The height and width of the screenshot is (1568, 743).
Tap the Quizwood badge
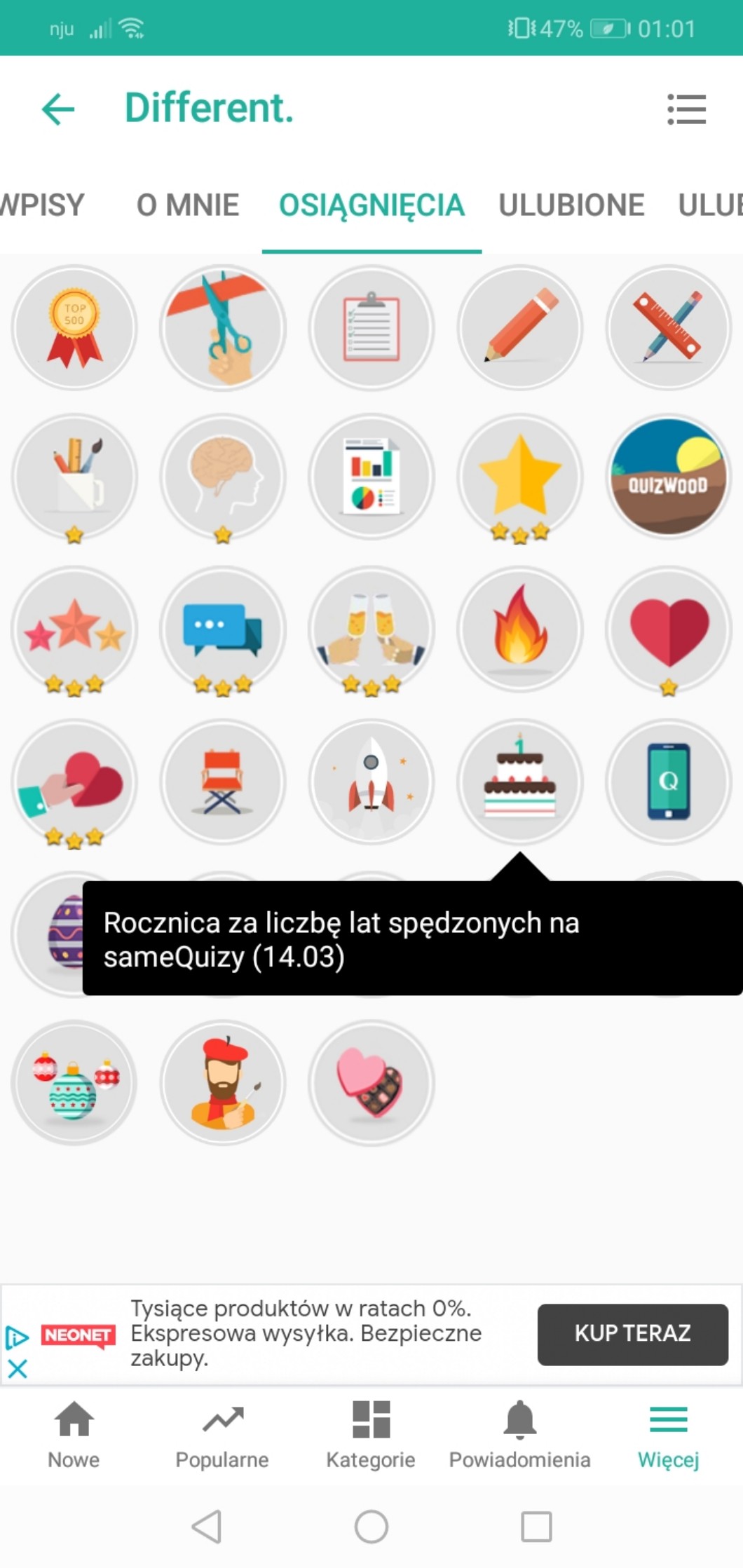click(x=668, y=477)
